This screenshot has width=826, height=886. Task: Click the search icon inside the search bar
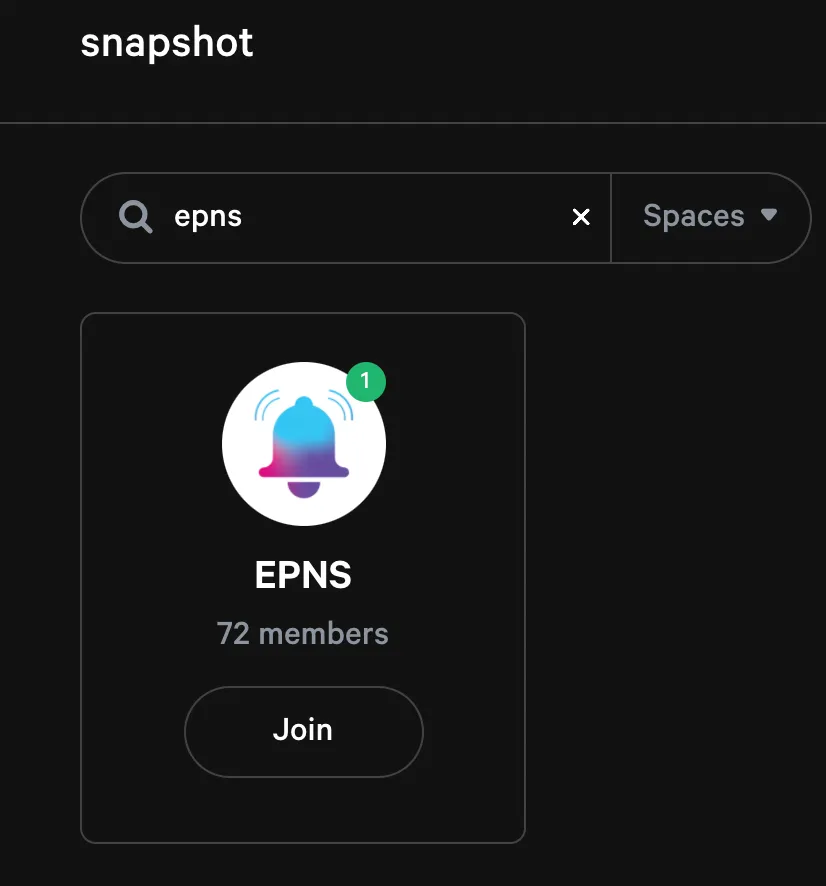(x=135, y=217)
